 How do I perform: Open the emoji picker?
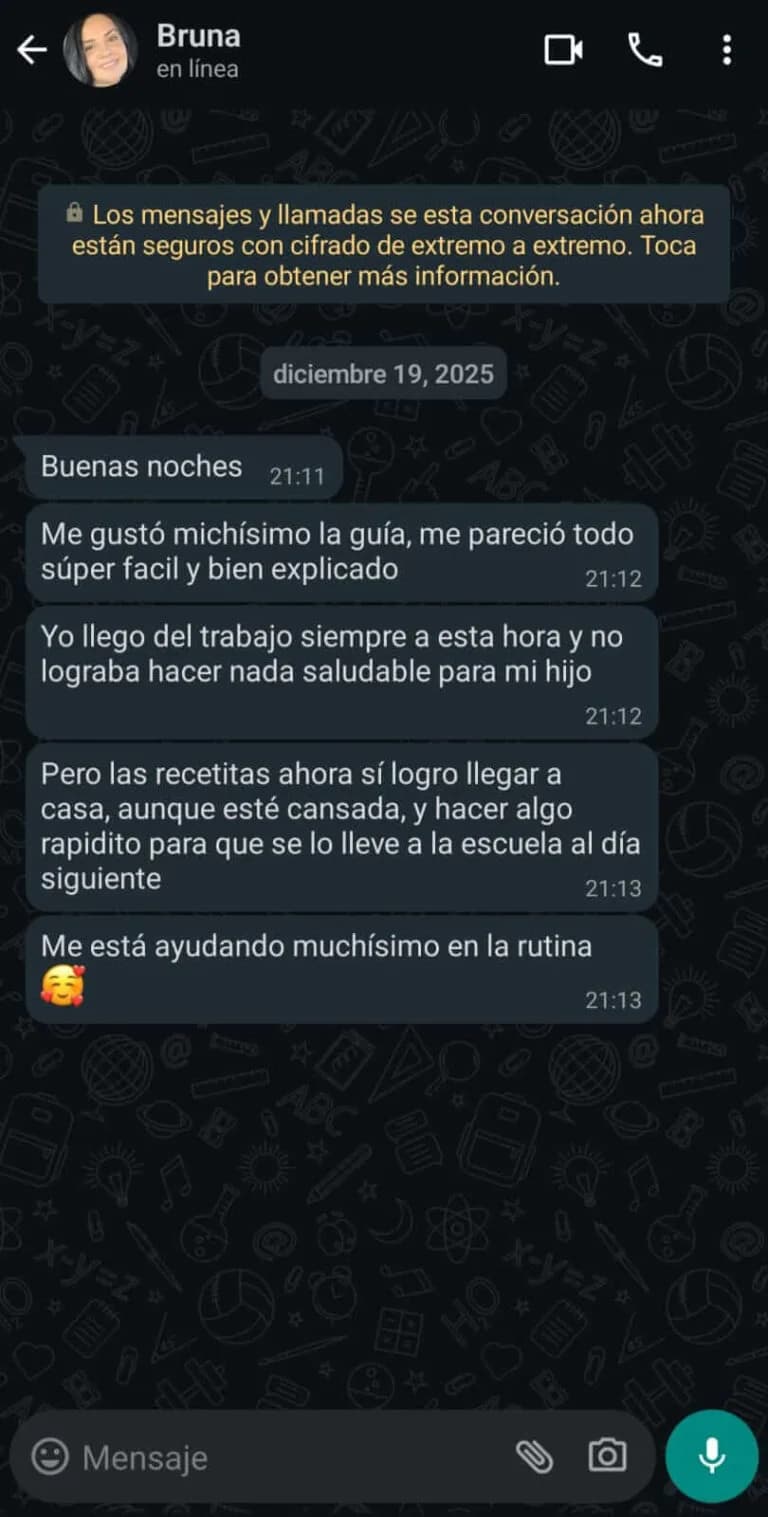49,1456
